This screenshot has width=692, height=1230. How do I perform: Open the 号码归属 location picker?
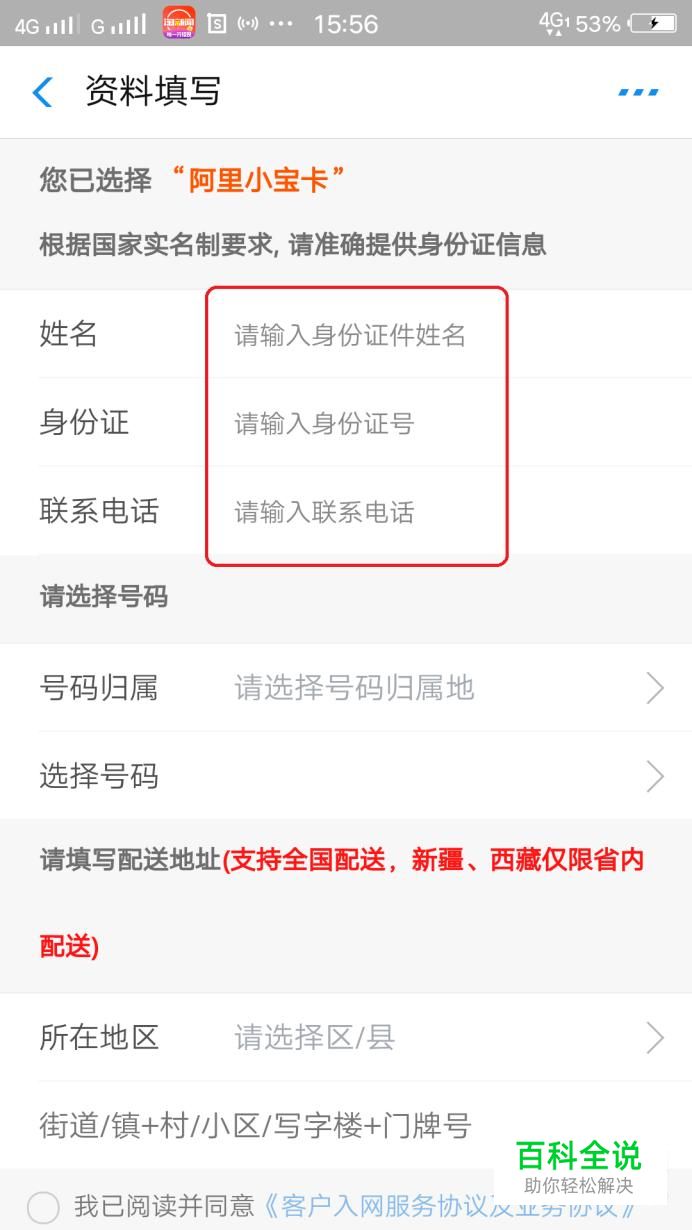(346, 688)
